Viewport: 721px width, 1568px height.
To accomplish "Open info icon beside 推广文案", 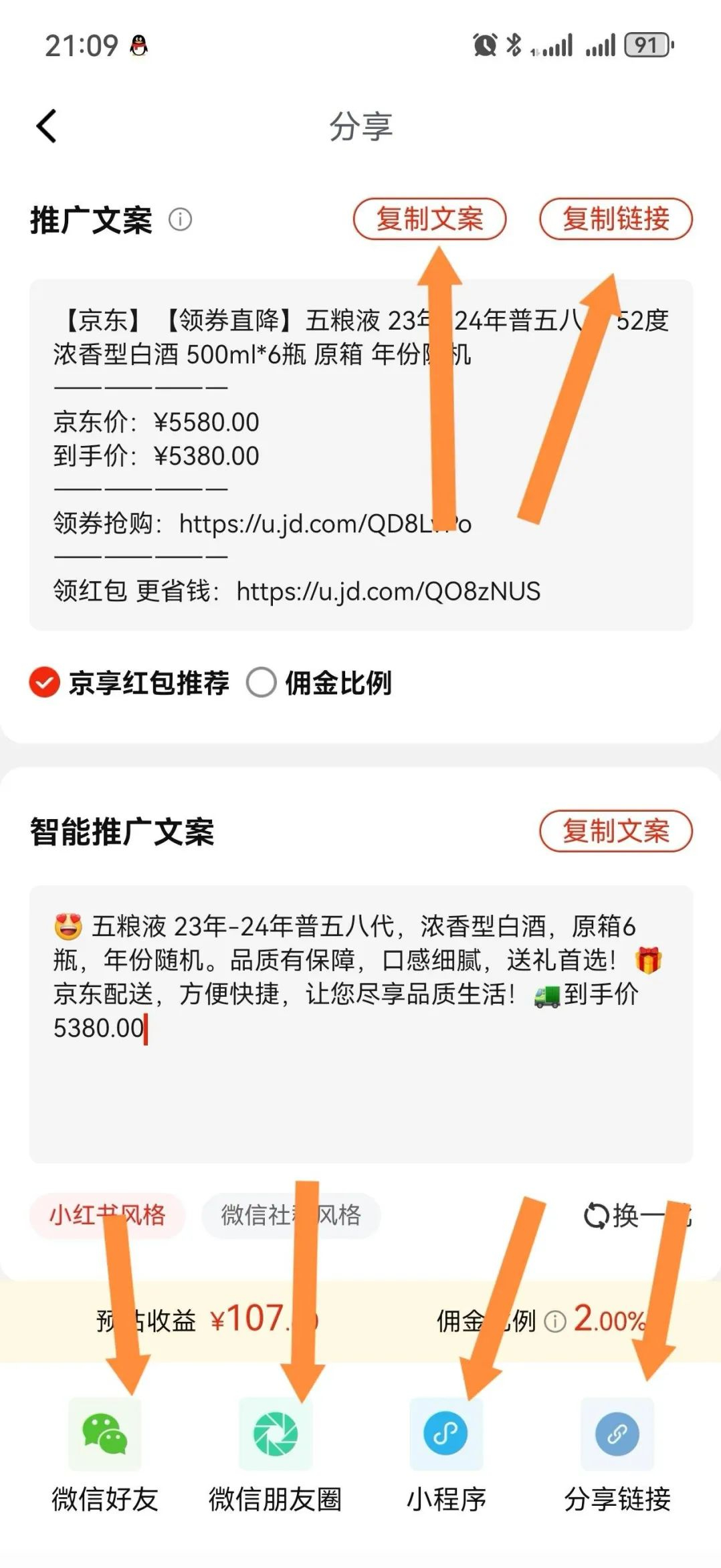I will tap(180, 219).
